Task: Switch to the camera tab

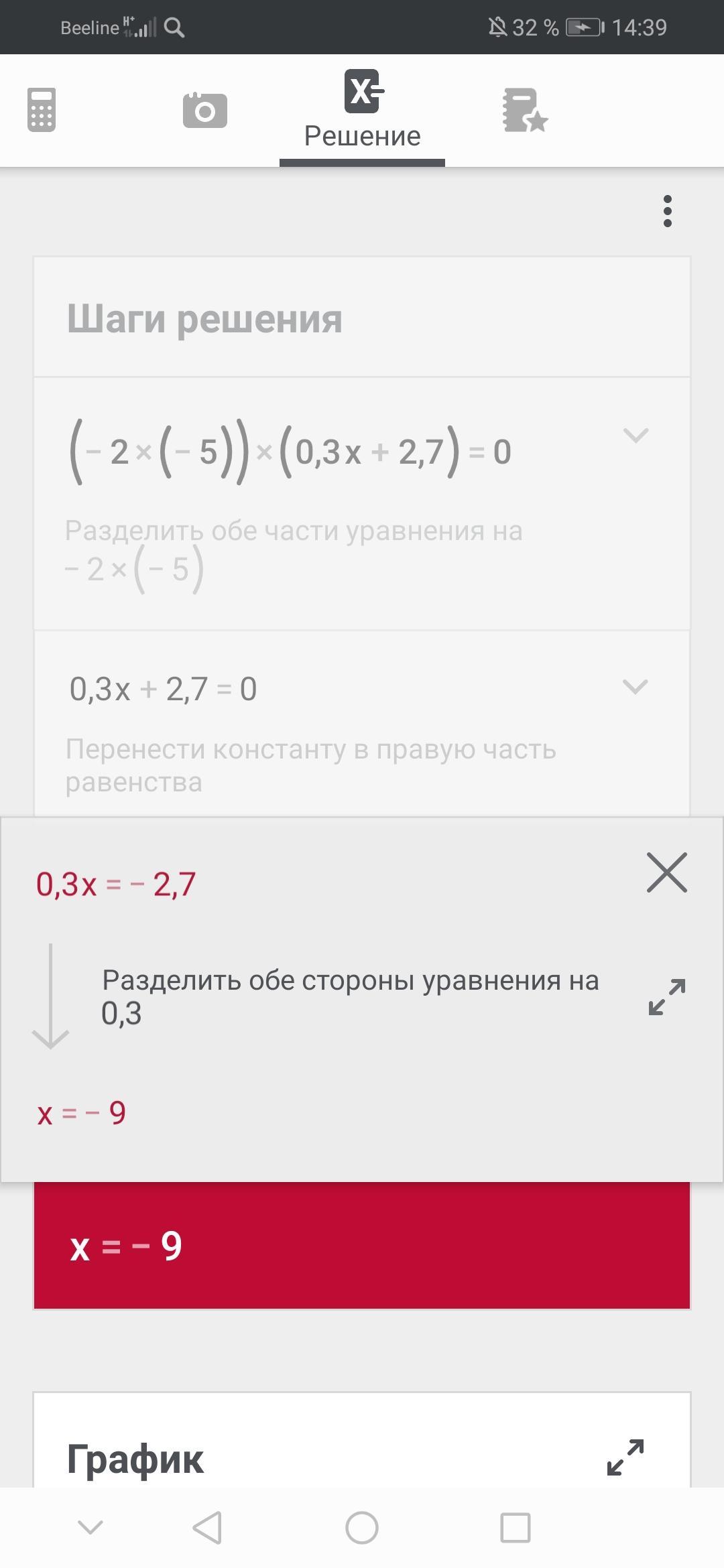Action: [204, 110]
